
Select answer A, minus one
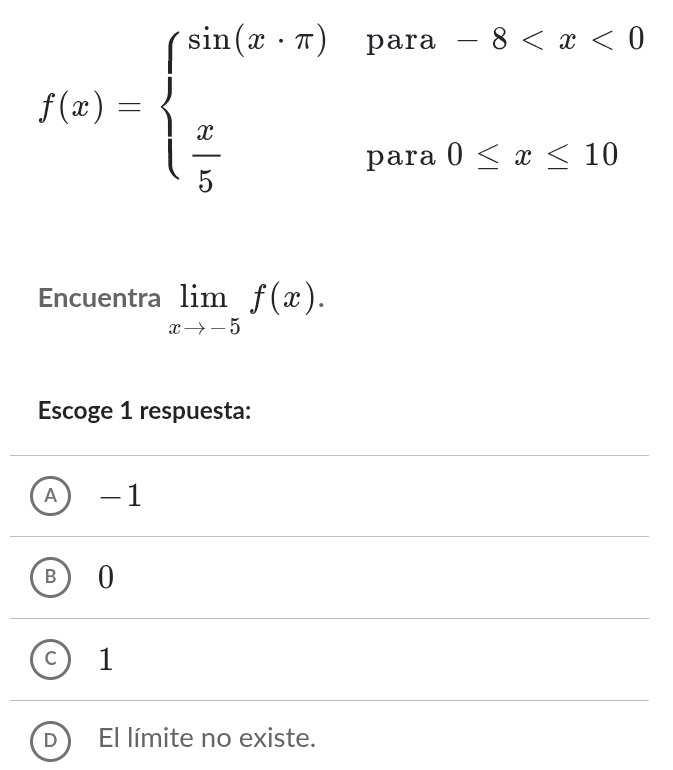tap(49, 495)
